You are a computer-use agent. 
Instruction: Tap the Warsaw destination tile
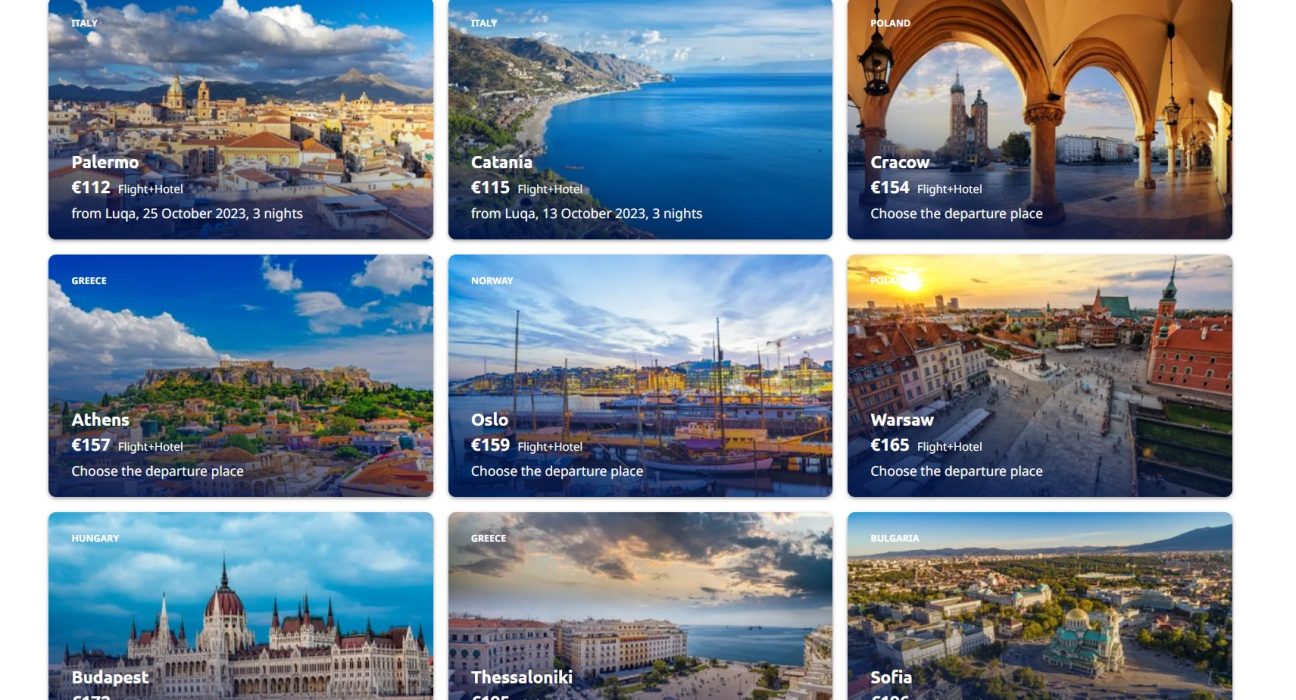tap(1039, 375)
